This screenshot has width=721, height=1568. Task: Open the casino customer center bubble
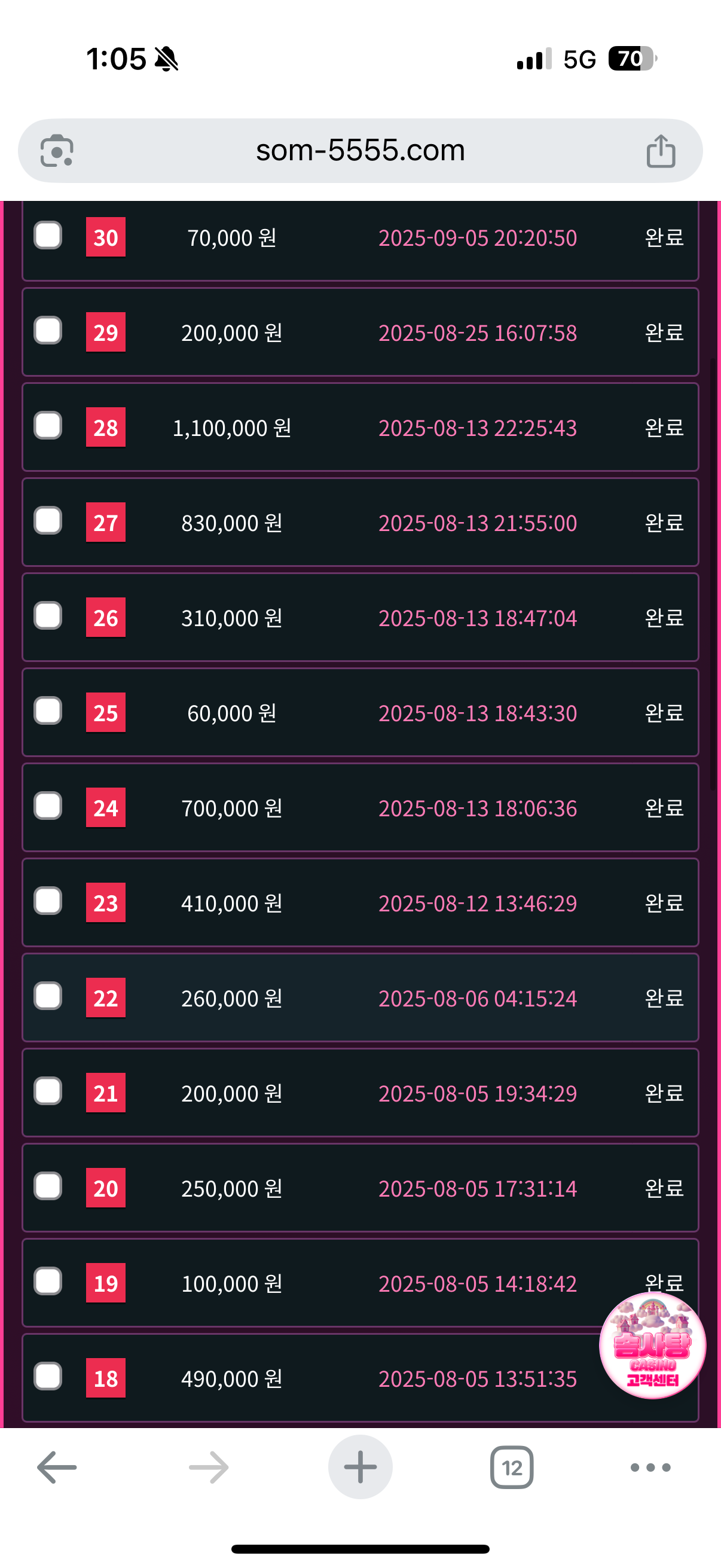652,1346
